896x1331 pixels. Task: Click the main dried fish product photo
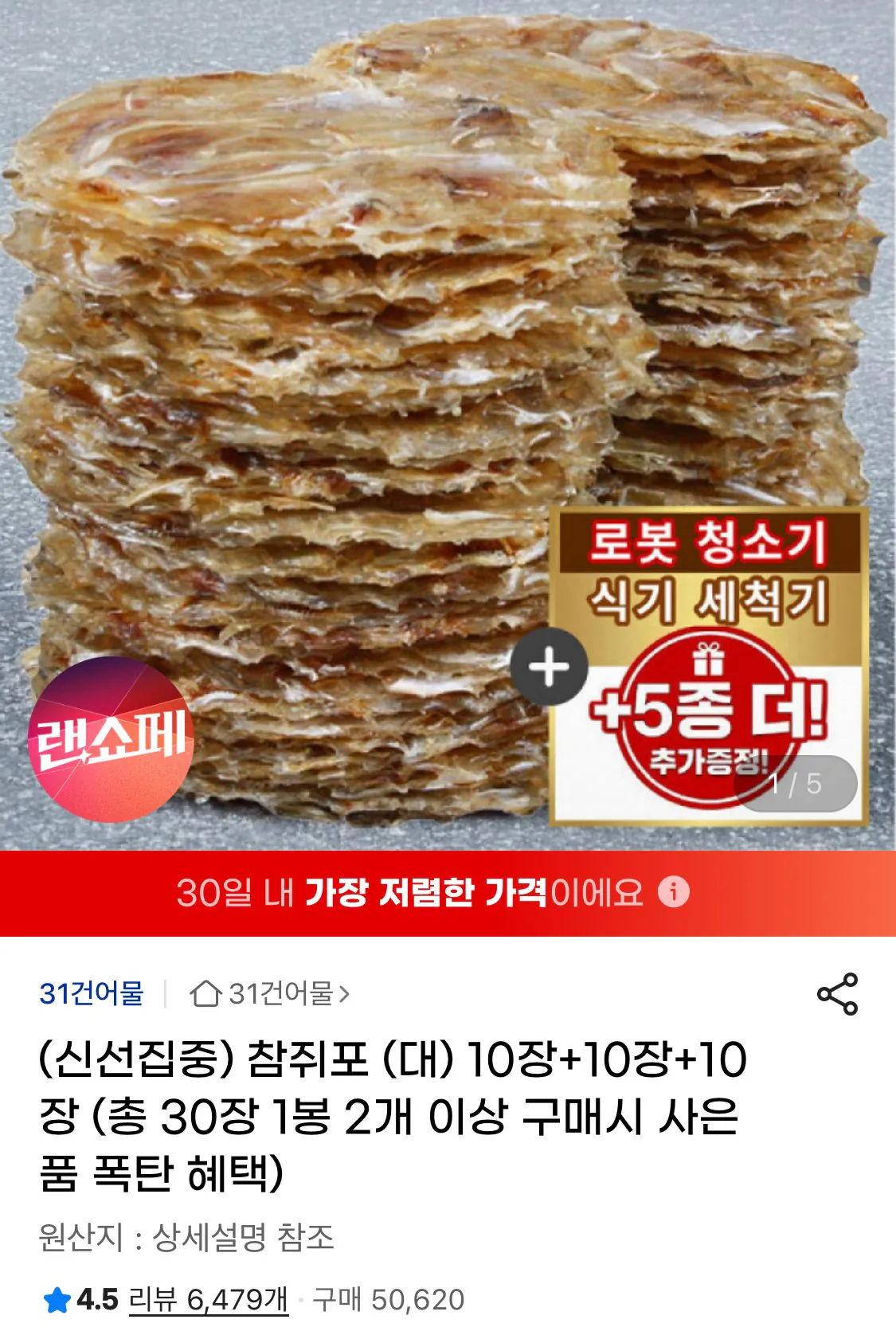(x=319, y=358)
